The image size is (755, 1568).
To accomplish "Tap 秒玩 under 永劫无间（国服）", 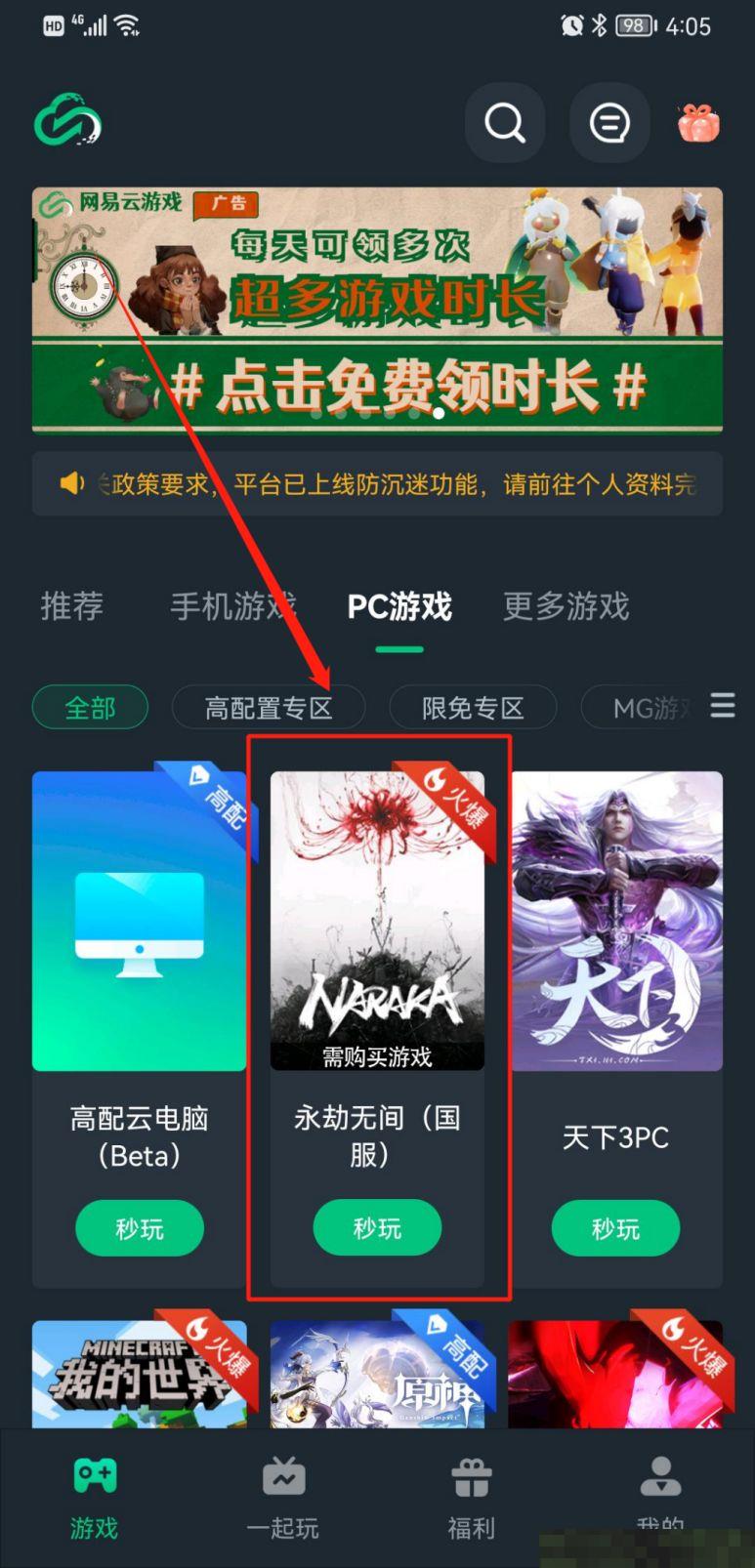I will click(x=377, y=1227).
